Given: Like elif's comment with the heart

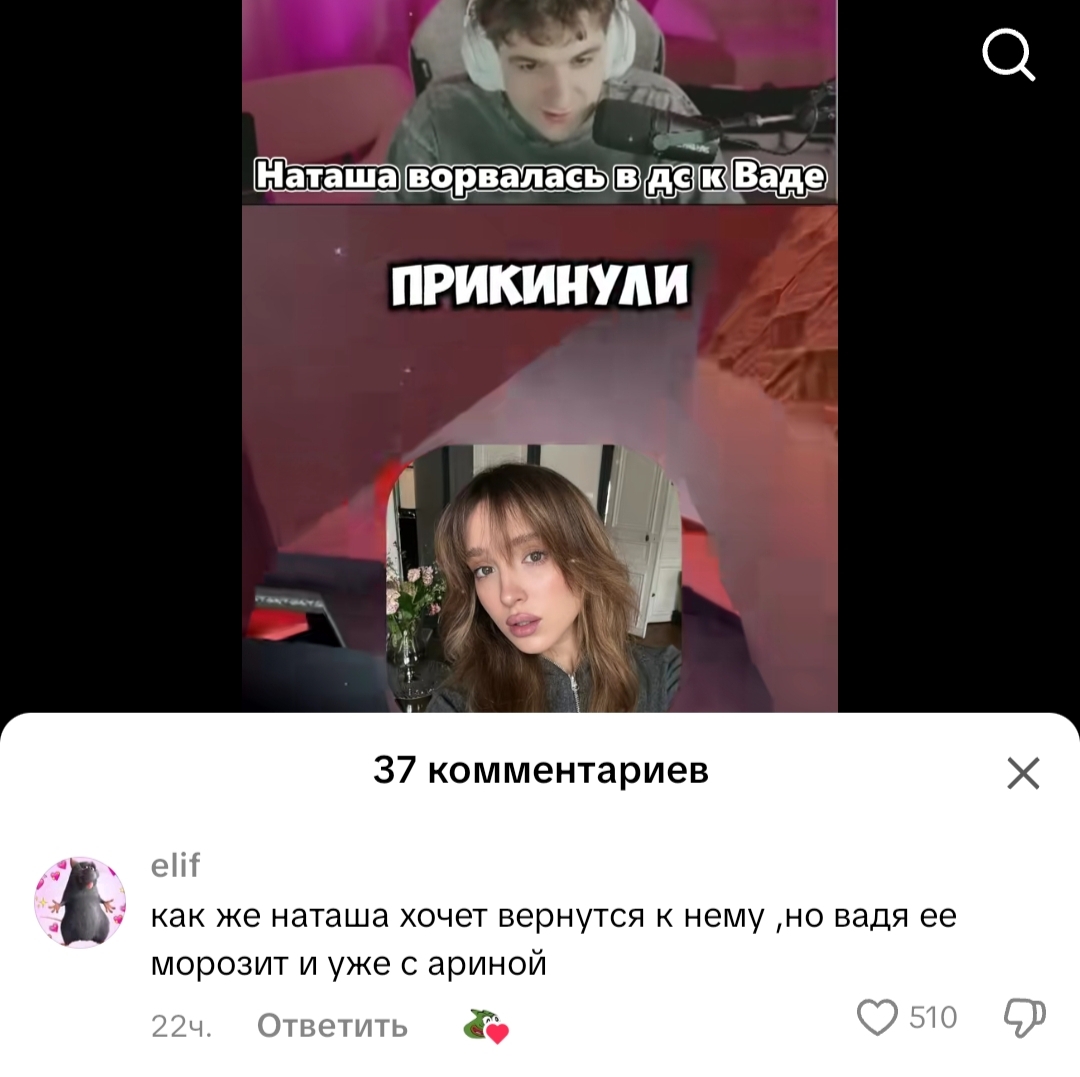Looking at the screenshot, I should click(x=877, y=1017).
